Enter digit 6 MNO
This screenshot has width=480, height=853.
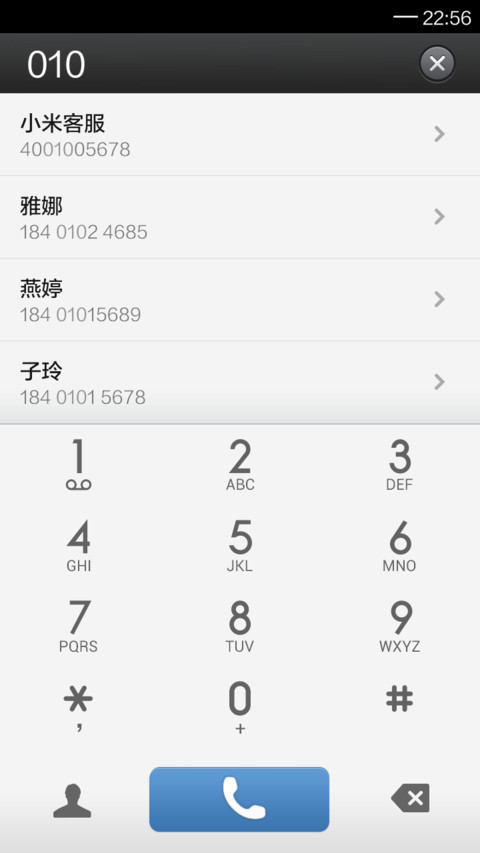coord(400,546)
